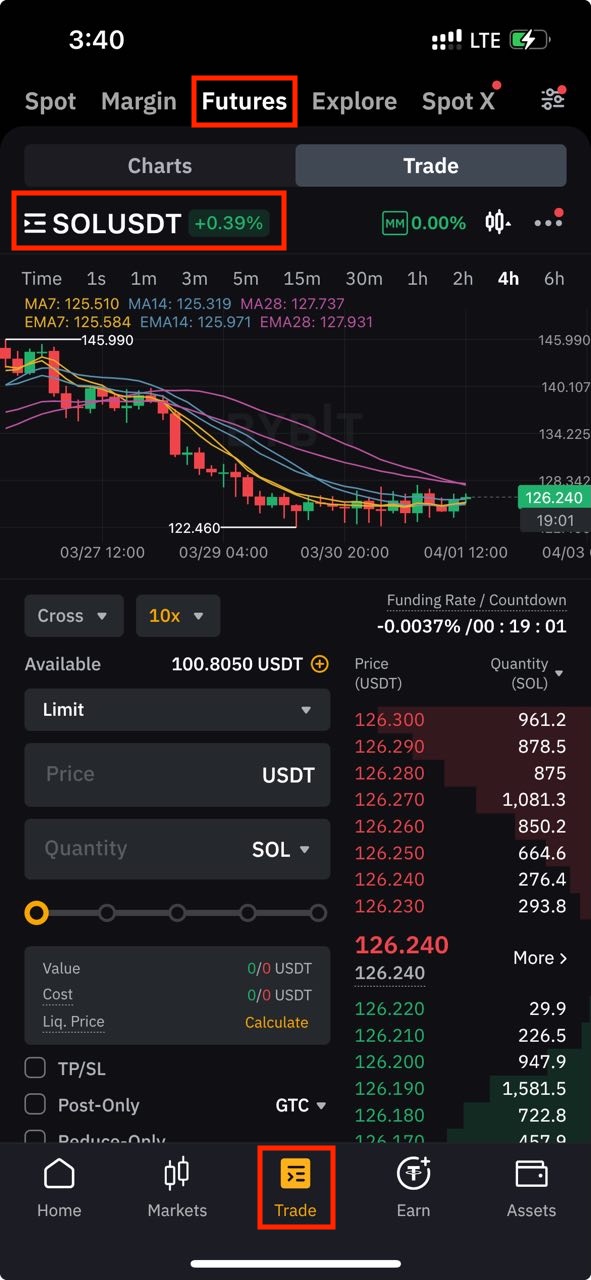Select the 1h chart timeframe

417,279
